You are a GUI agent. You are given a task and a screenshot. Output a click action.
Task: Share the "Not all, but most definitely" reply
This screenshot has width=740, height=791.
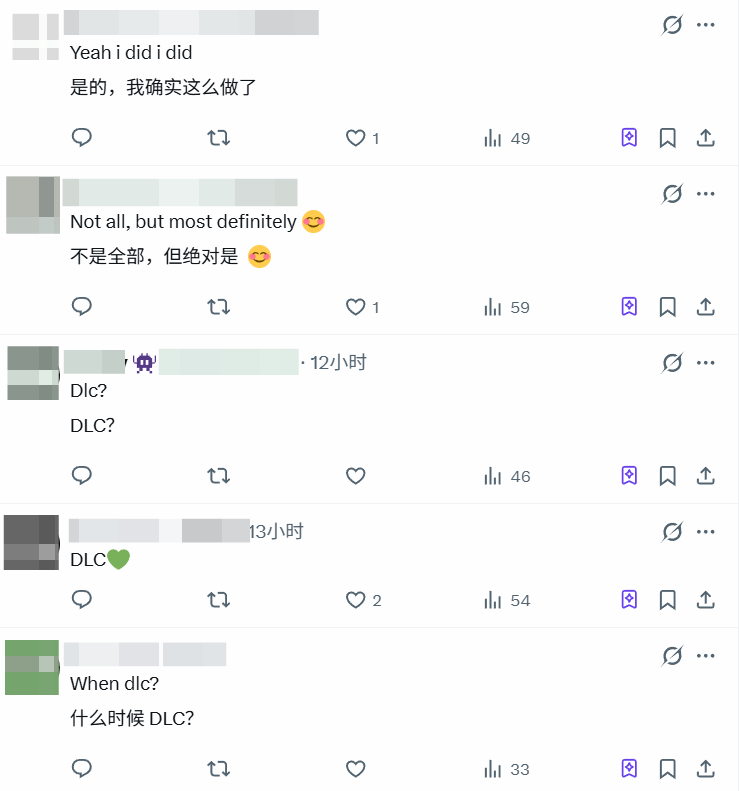705,307
